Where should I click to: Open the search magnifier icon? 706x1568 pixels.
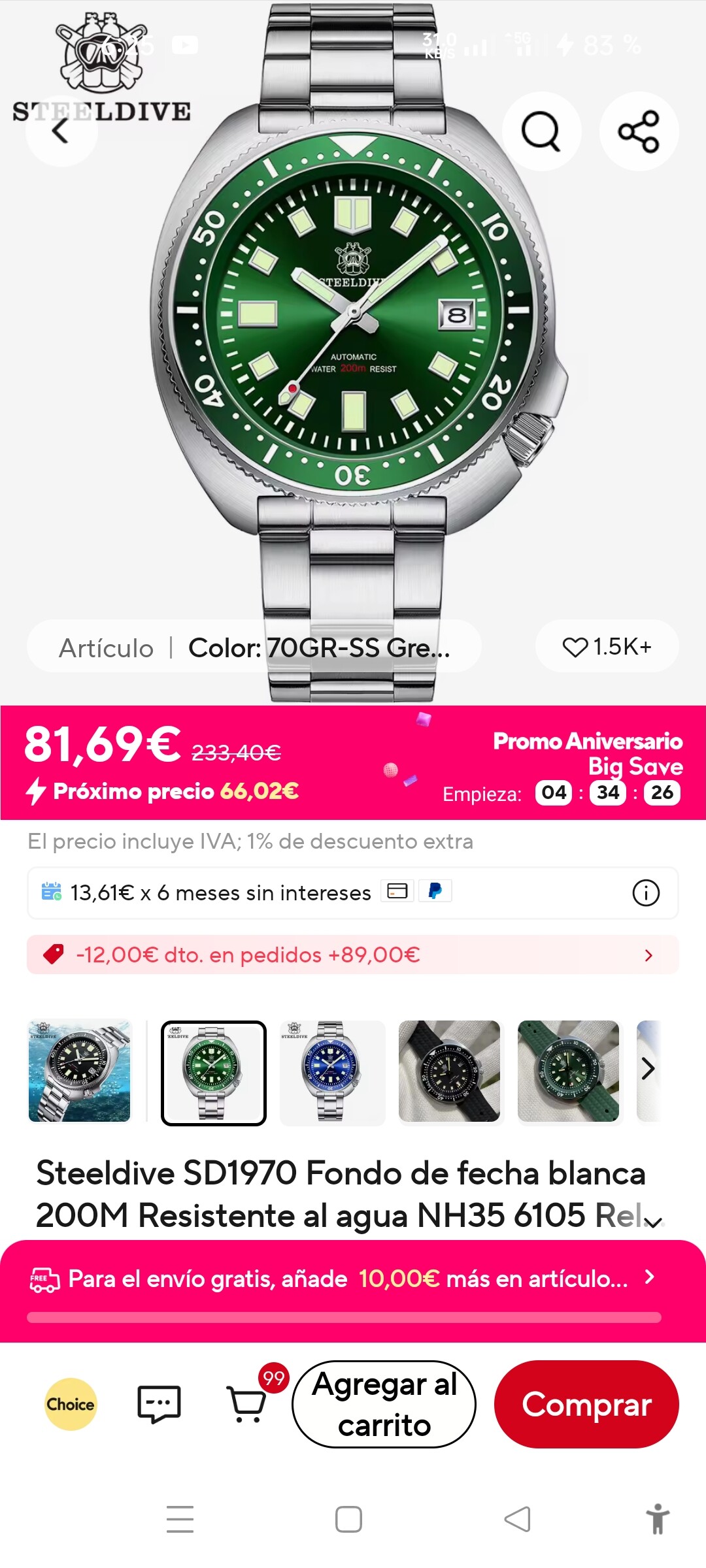pyautogui.click(x=541, y=131)
